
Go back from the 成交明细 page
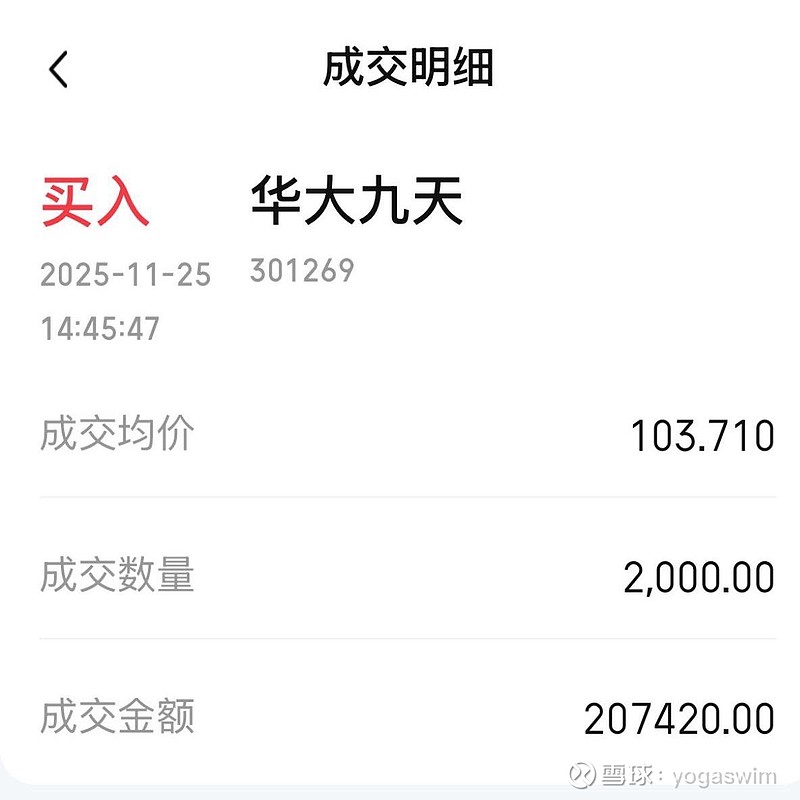58,69
